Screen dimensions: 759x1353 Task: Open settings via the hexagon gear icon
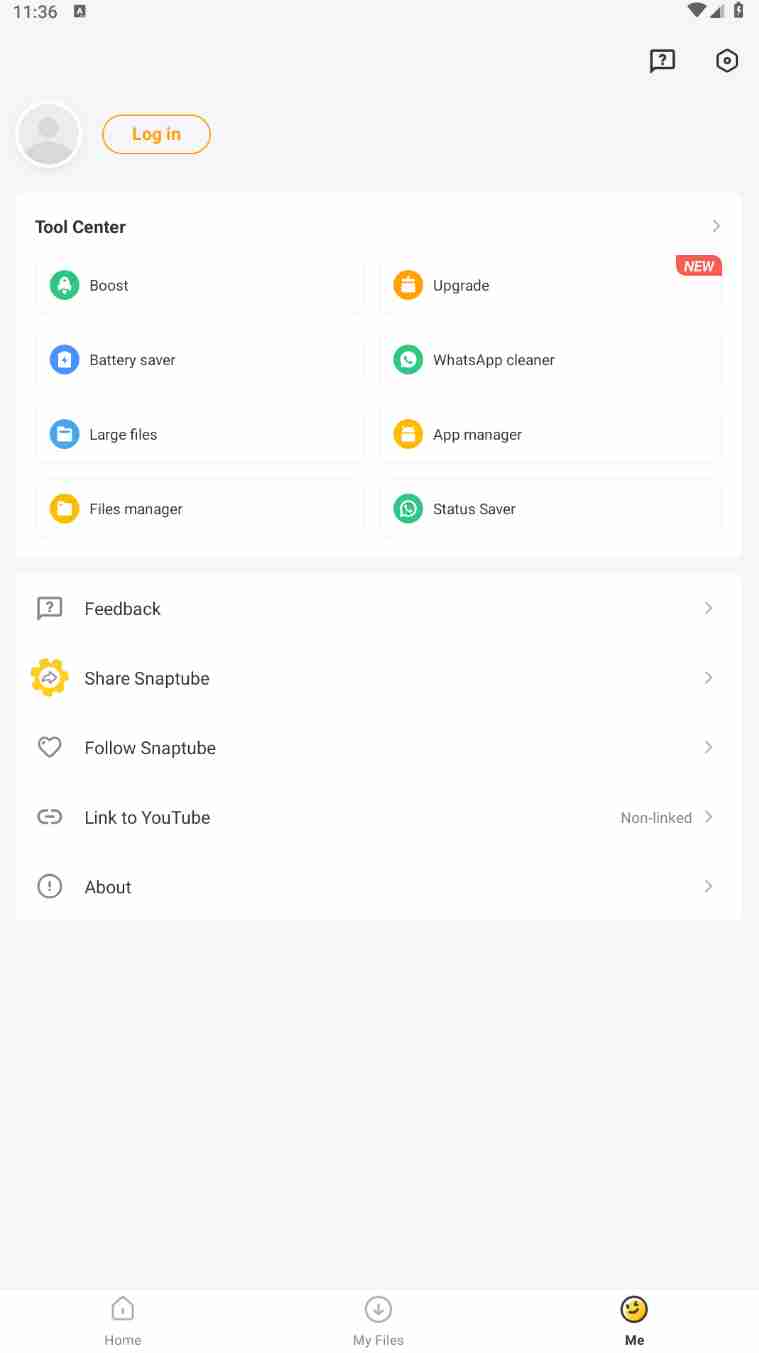[727, 61]
